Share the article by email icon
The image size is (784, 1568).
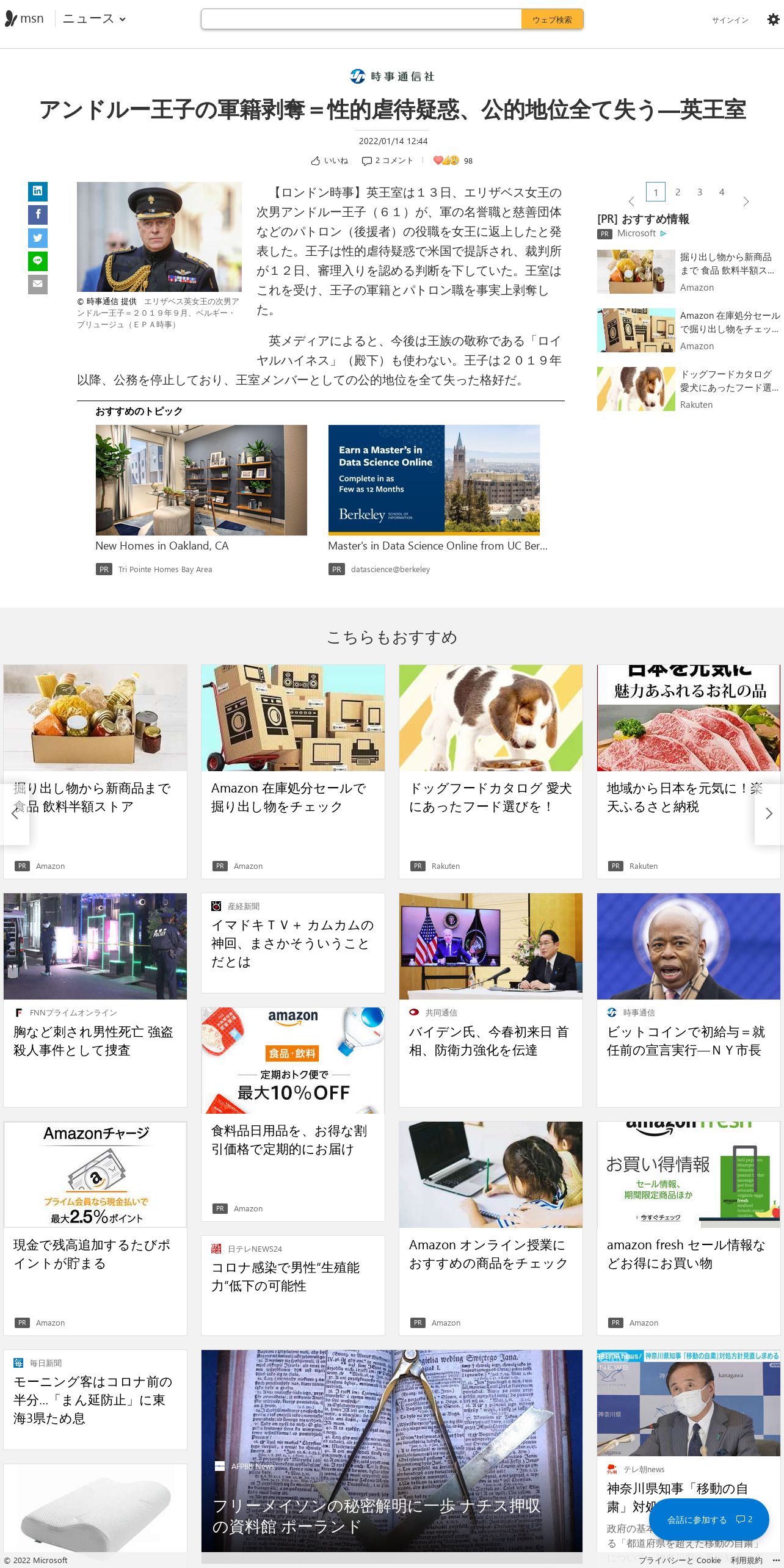tap(38, 284)
